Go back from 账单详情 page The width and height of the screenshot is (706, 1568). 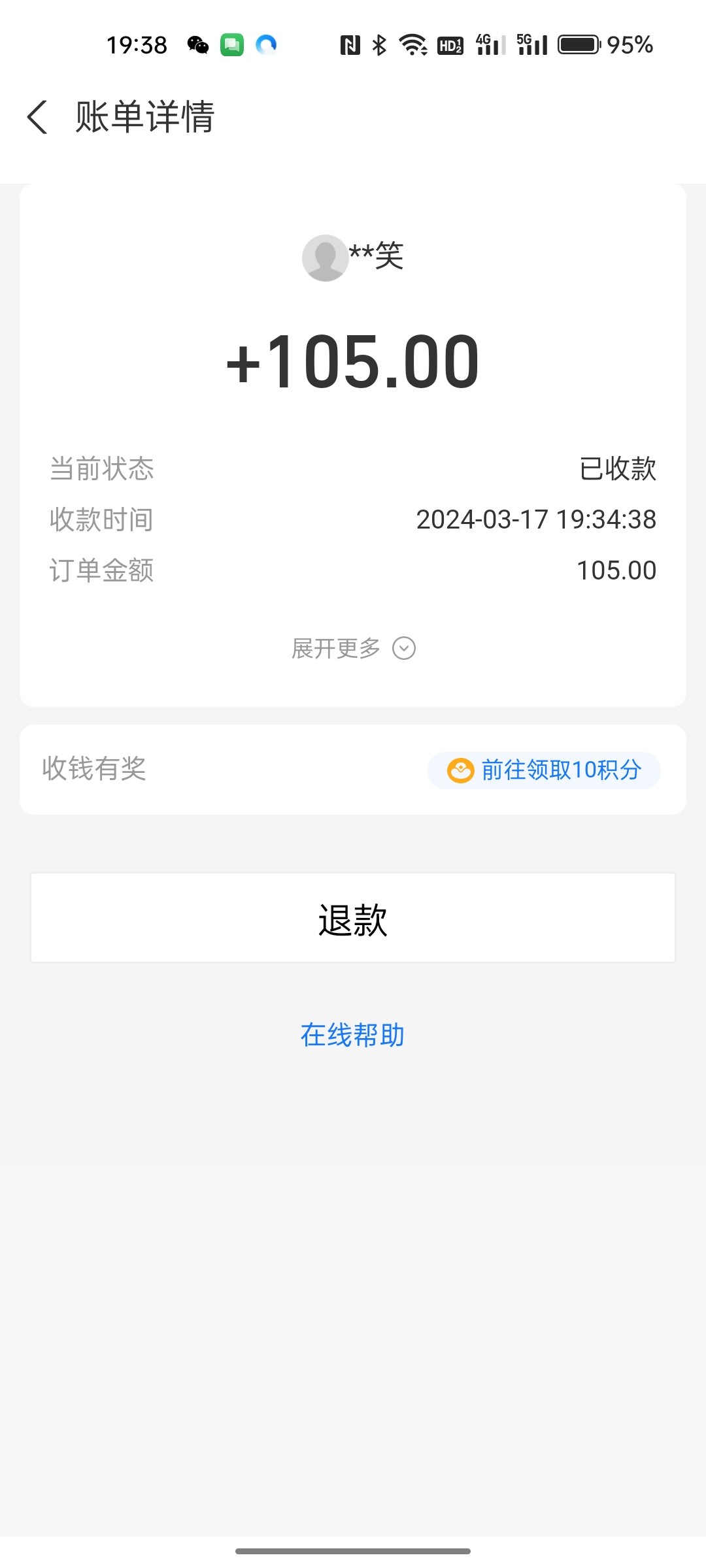point(38,118)
